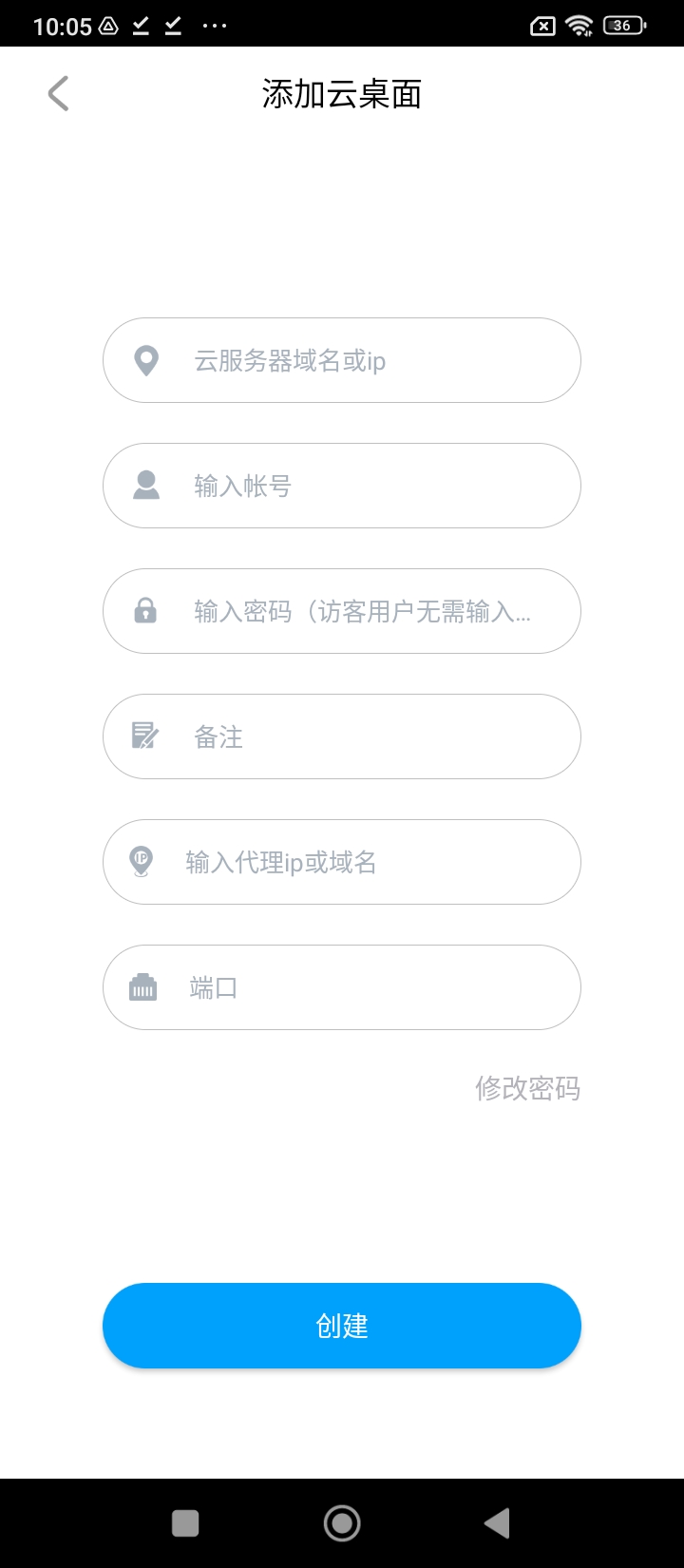Tap the cloud server domain or IP field
This screenshot has height=1568, width=684.
coord(361,361)
